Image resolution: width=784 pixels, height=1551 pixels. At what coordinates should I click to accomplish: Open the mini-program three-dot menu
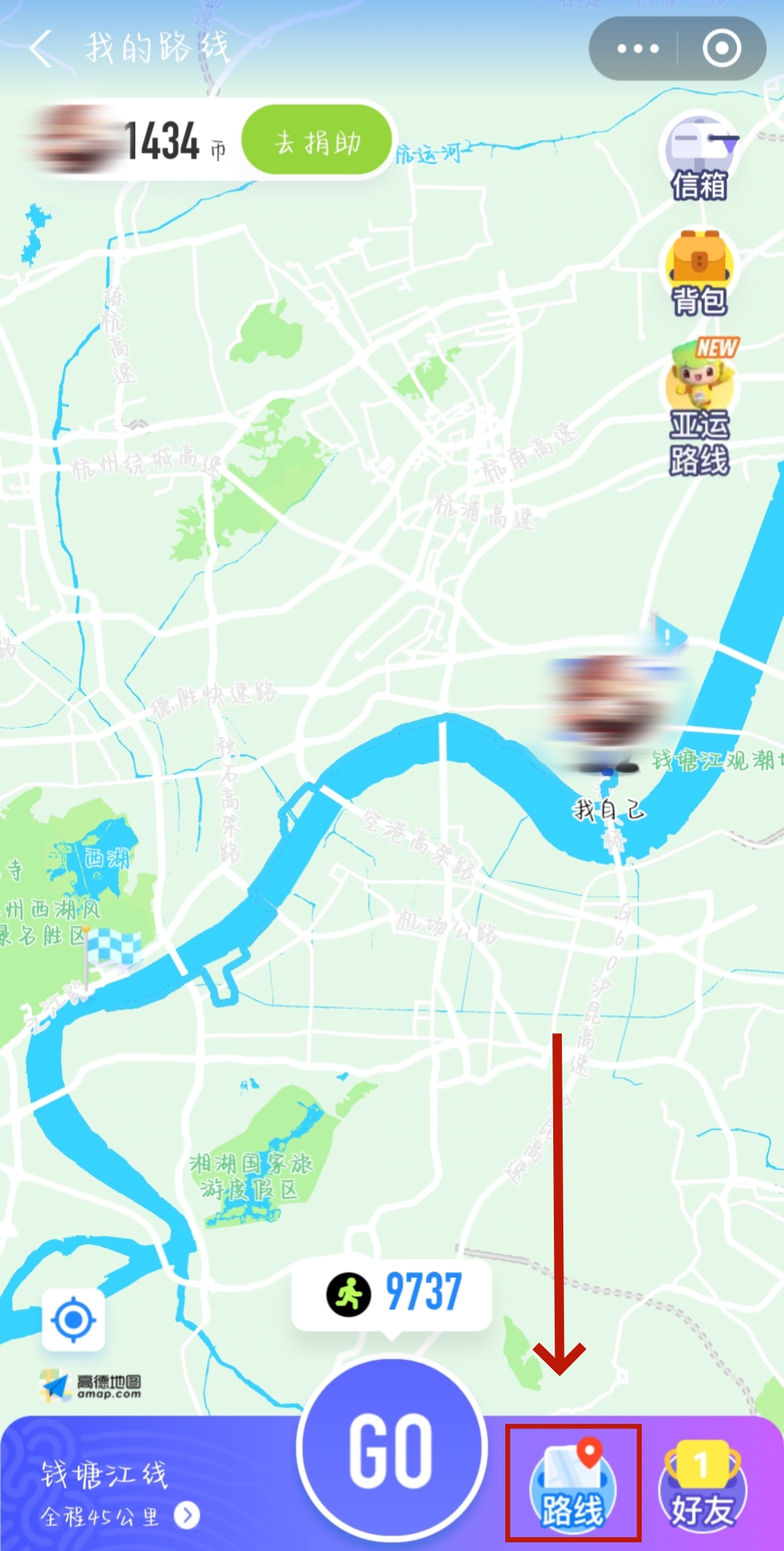tap(637, 49)
